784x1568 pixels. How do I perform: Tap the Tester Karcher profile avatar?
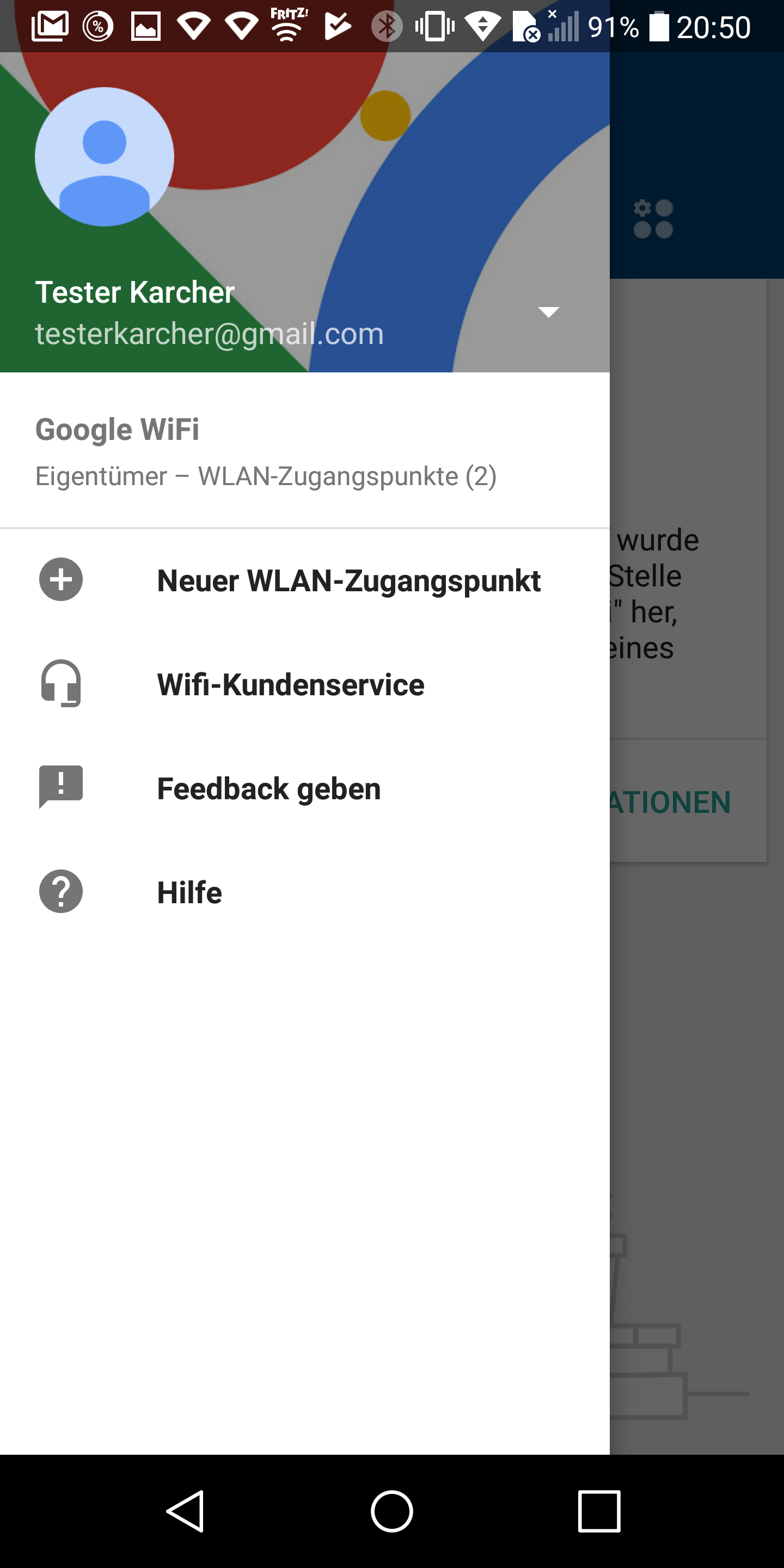coord(105,157)
